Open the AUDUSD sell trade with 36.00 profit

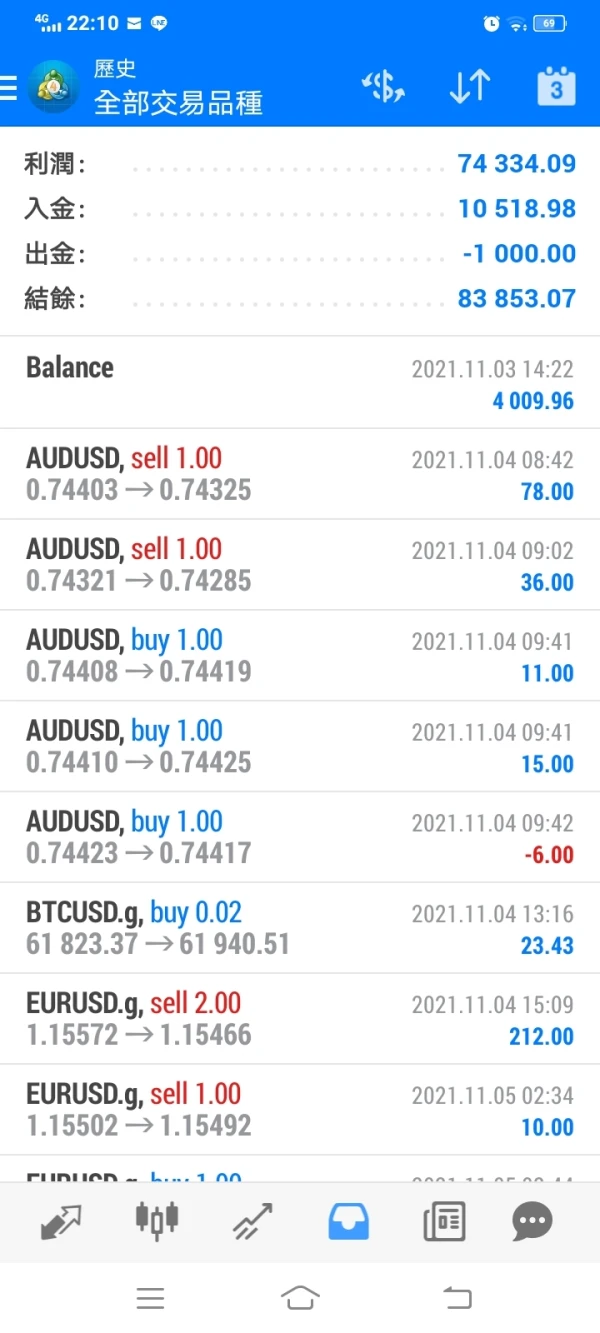coord(300,565)
